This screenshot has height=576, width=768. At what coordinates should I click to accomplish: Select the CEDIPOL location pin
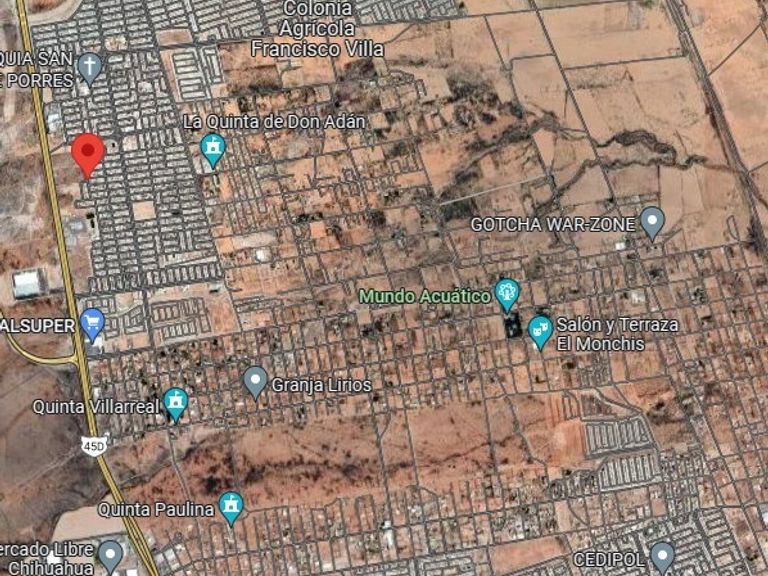661,555
